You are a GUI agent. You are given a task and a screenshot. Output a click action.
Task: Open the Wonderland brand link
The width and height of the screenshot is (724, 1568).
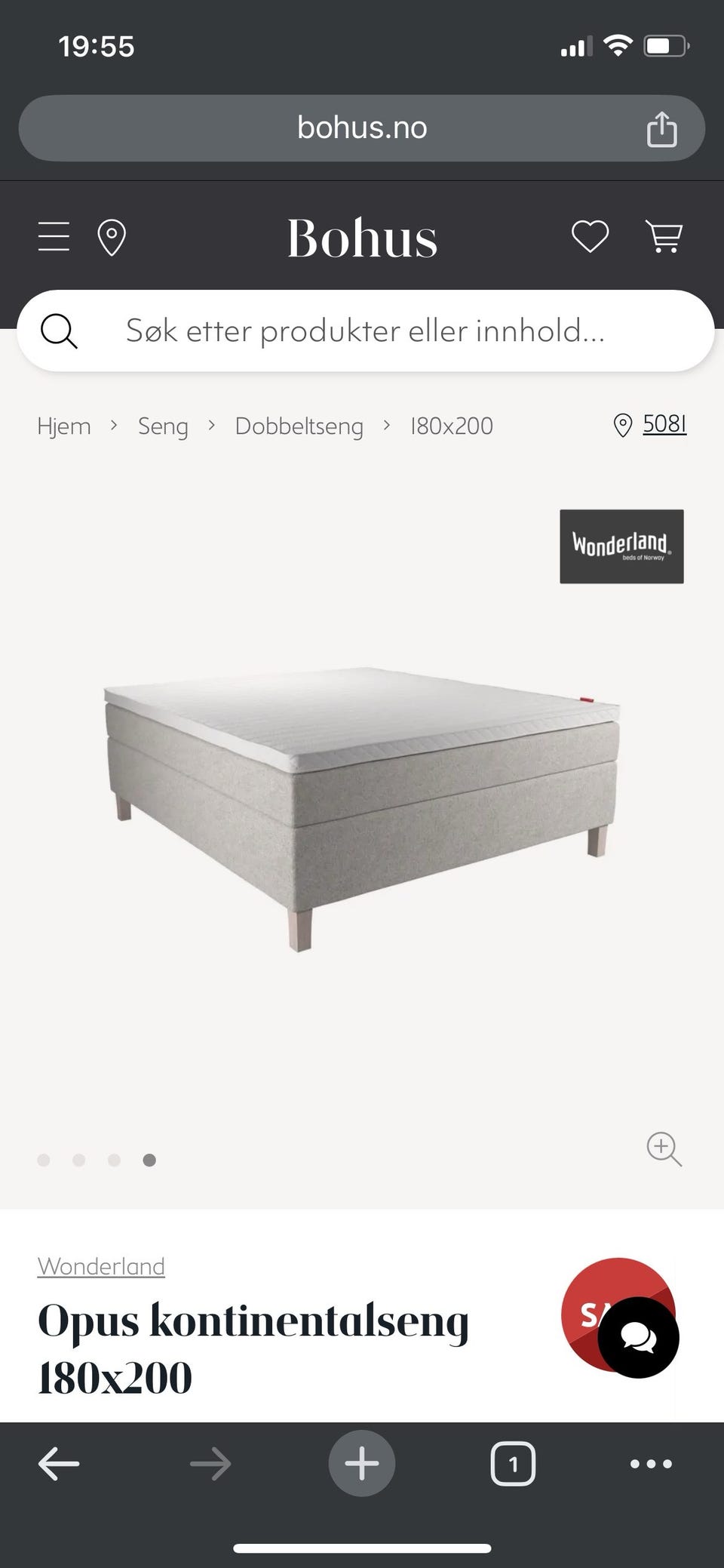point(101,1266)
